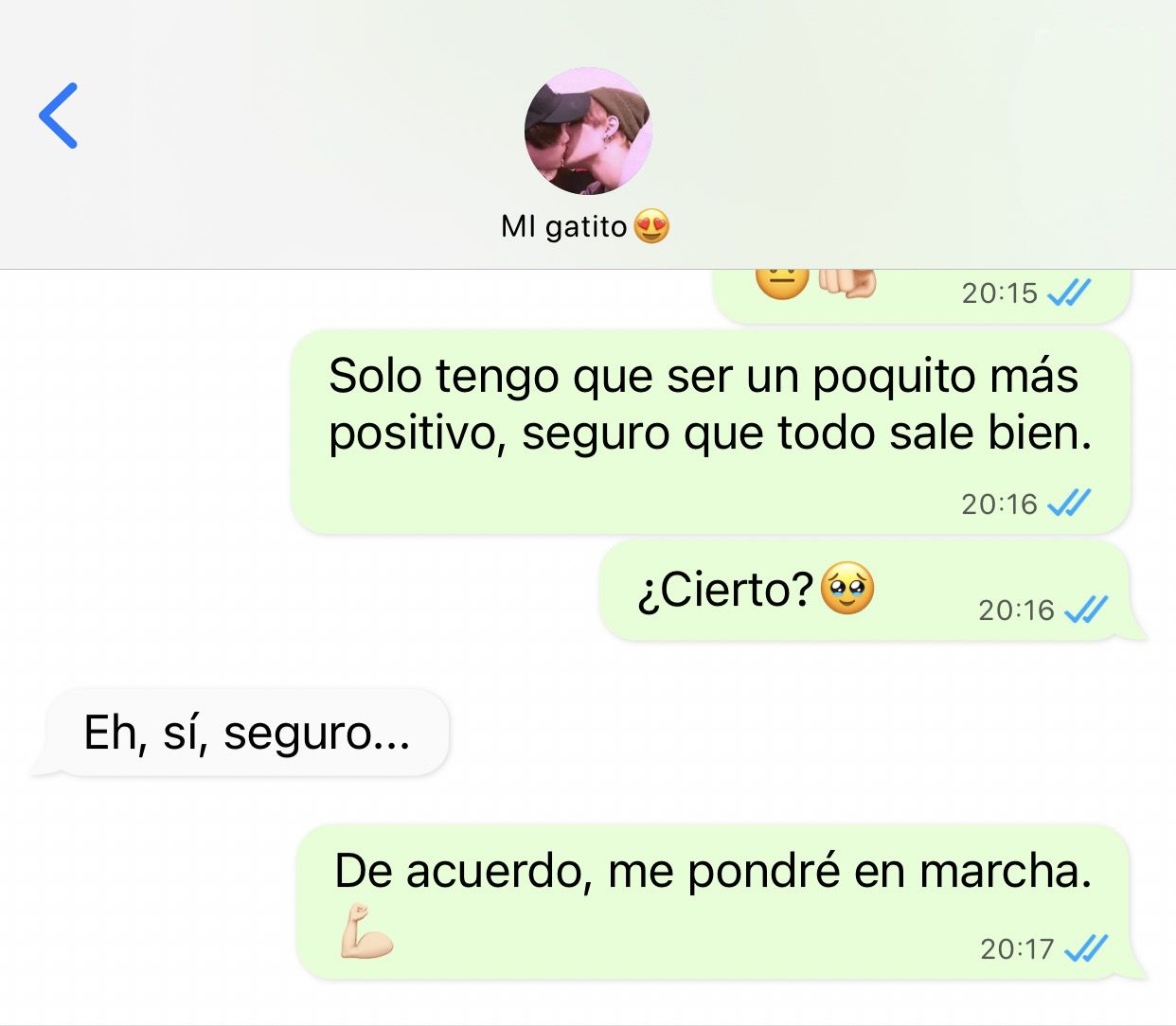This screenshot has height=1026, width=1176.
Task: Go back using the blue arrow
Action: 59,115
